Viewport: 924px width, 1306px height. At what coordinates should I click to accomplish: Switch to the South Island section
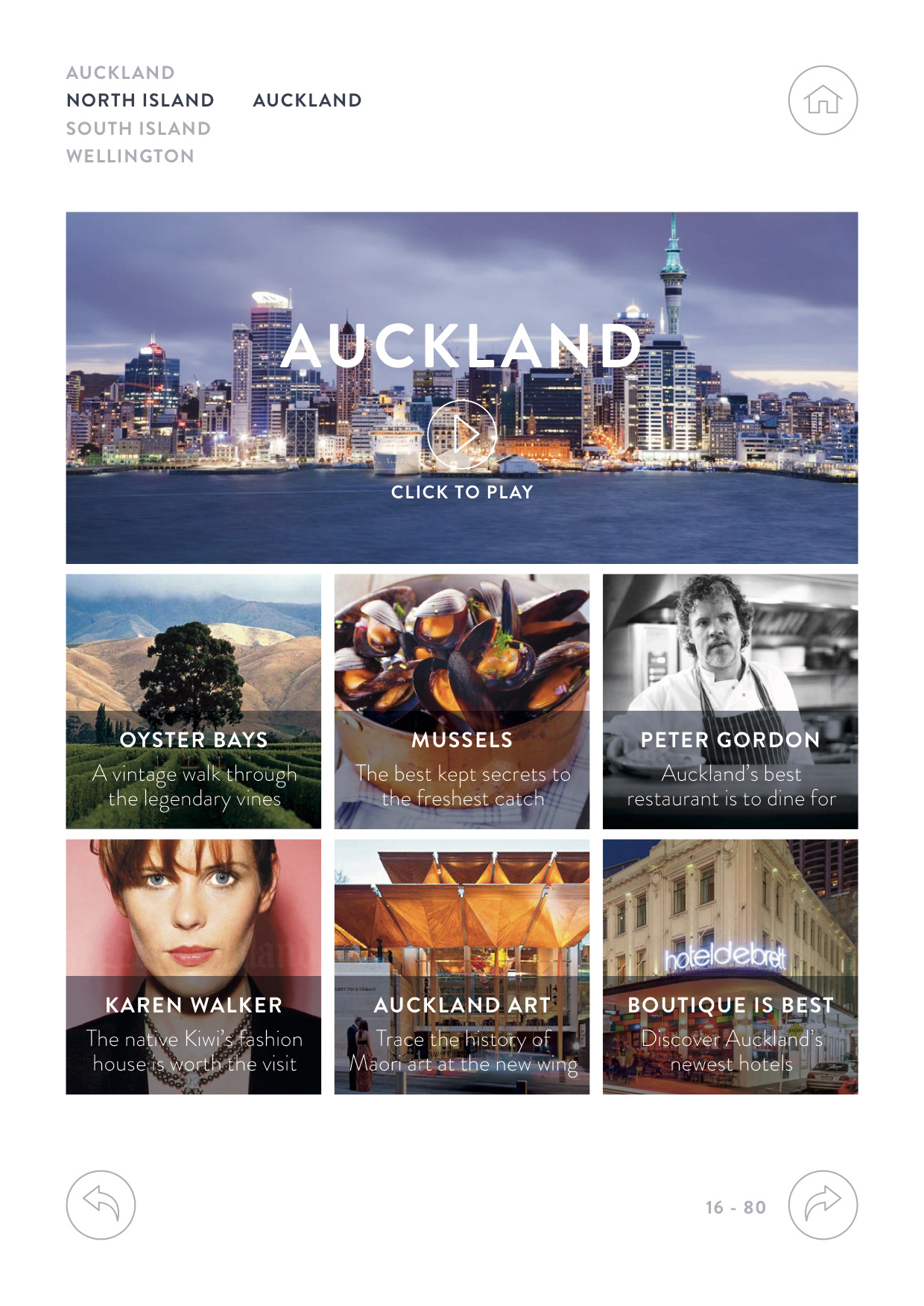[x=138, y=128]
